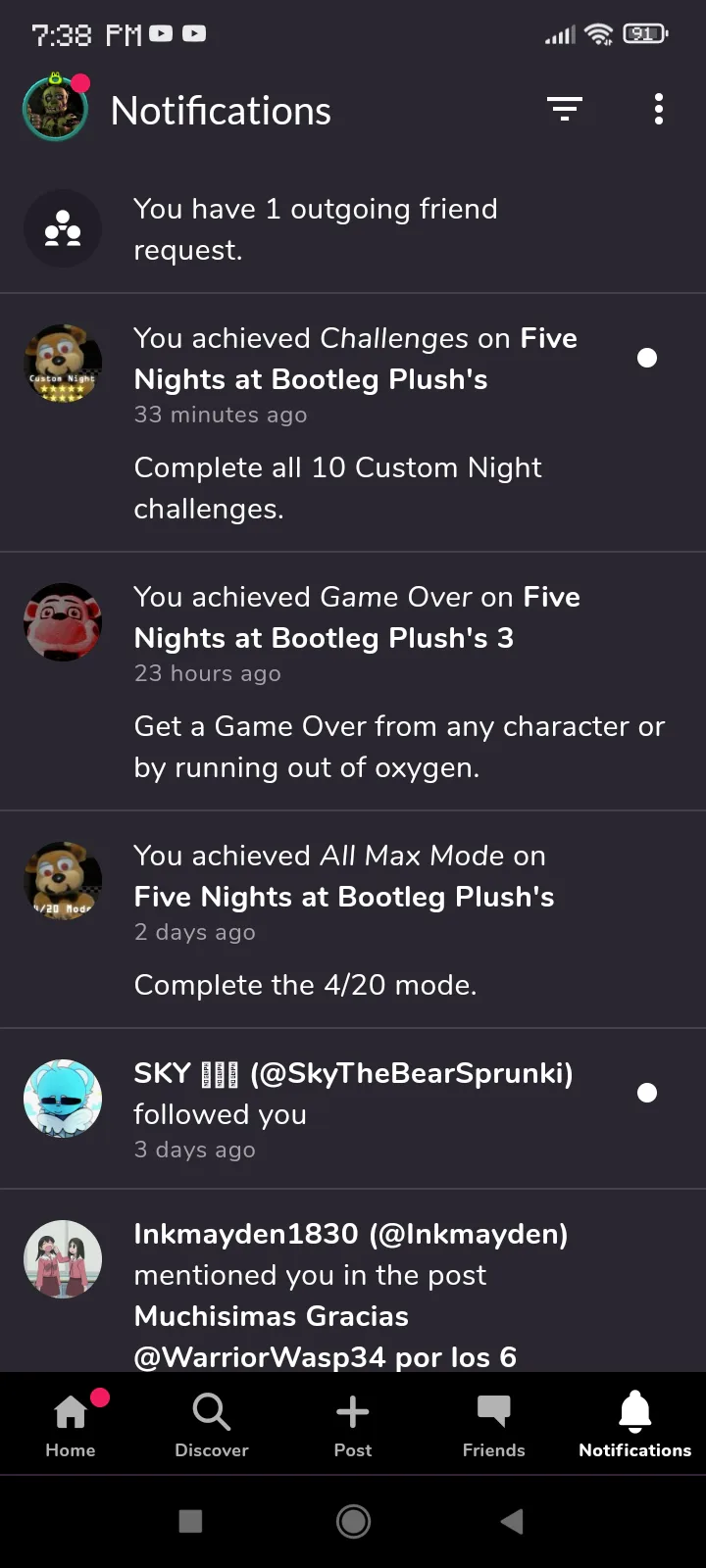Image resolution: width=706 pixels, height=1568 pixels.
Task: Select the Notifications tab
Action: coord(635,1424)
